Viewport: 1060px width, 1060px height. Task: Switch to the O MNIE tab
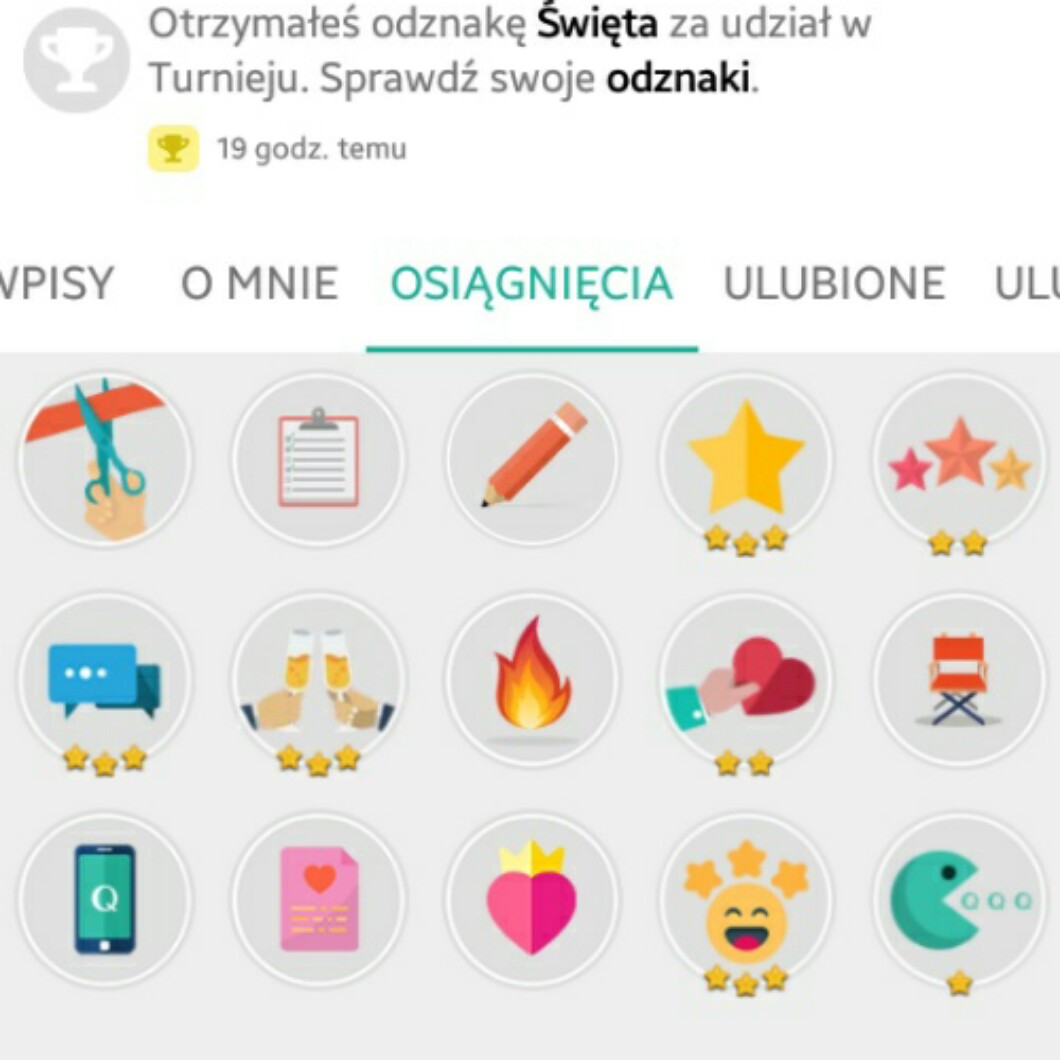pyautogui.click(x=259, y=284)
